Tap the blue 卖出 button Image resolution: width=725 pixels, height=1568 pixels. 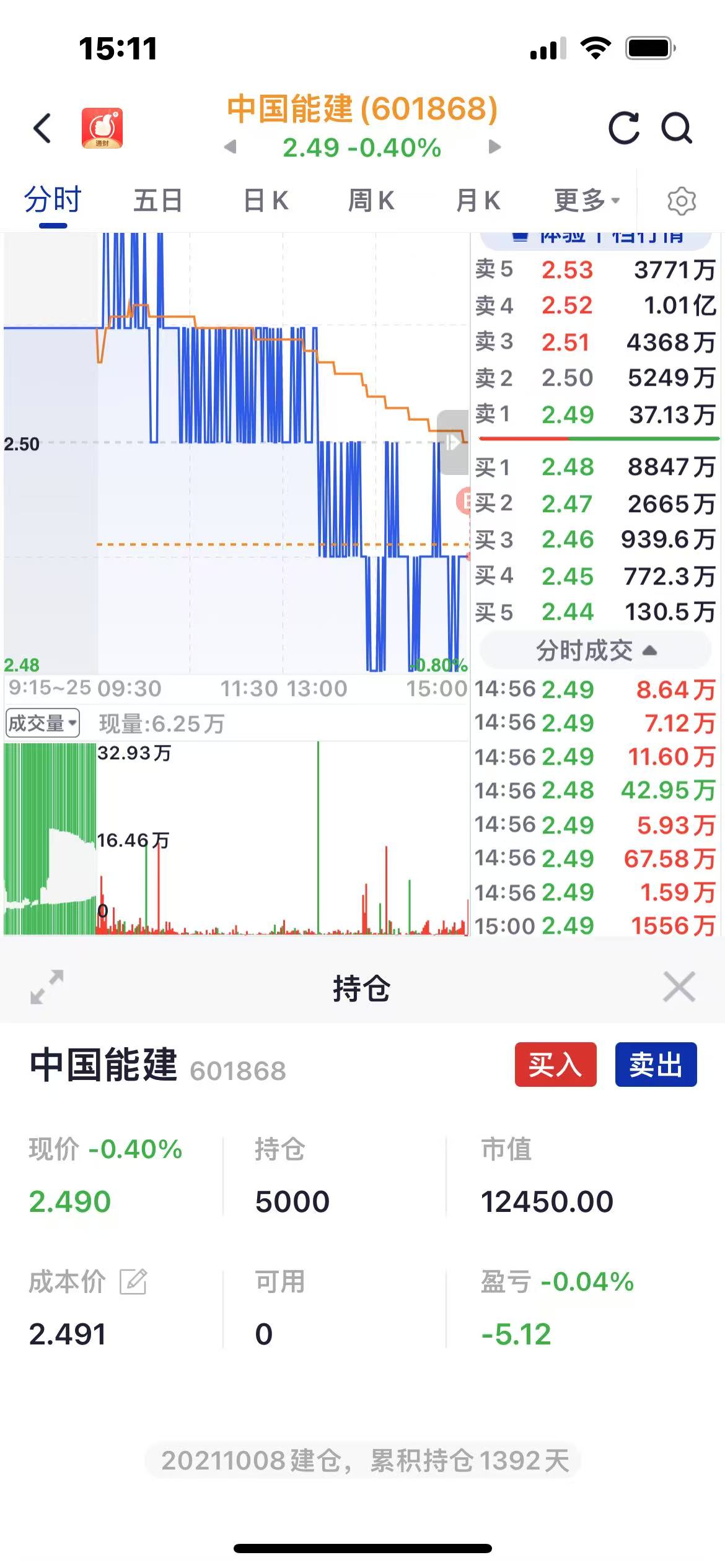coord(656,1065)
